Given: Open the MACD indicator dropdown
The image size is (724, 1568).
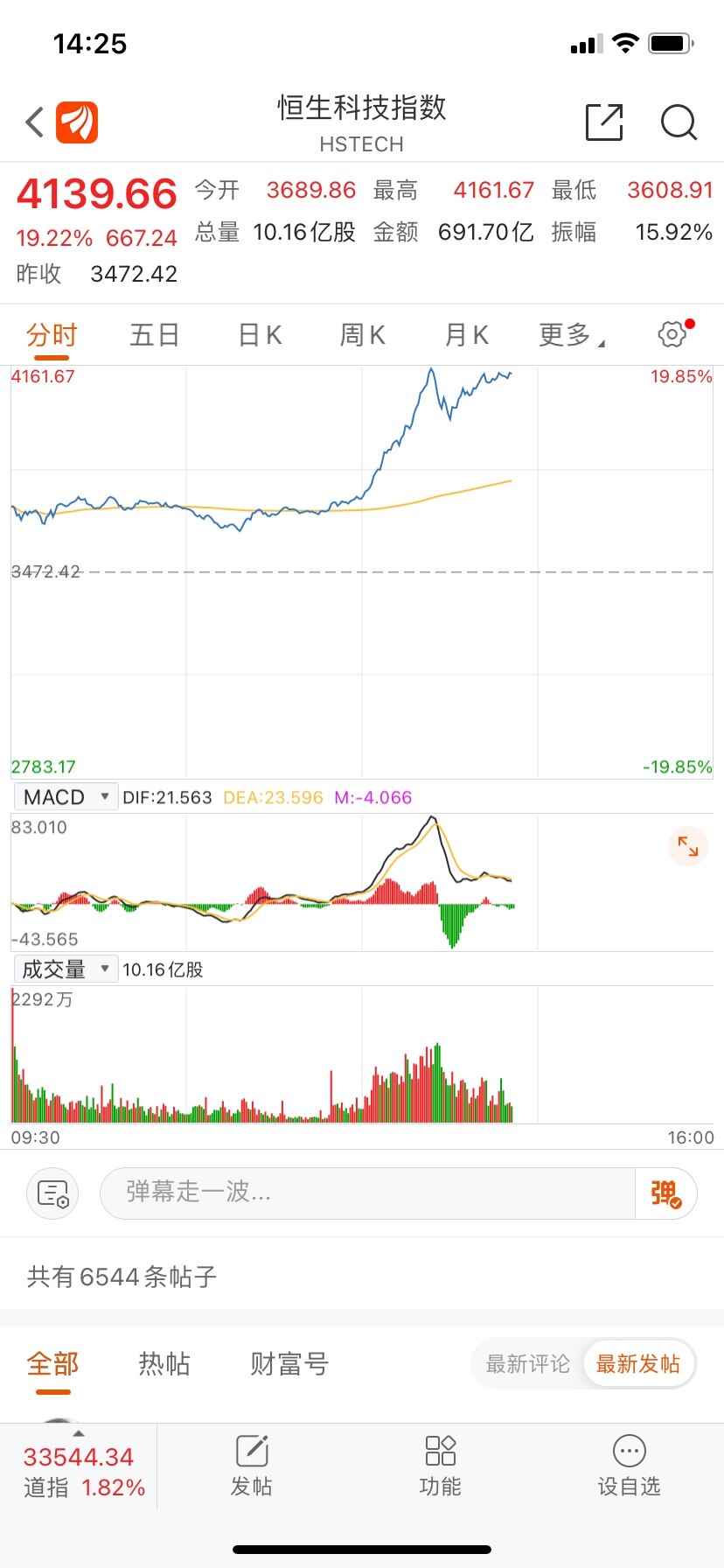Looking at the screenshot, I should coord(66,797).
